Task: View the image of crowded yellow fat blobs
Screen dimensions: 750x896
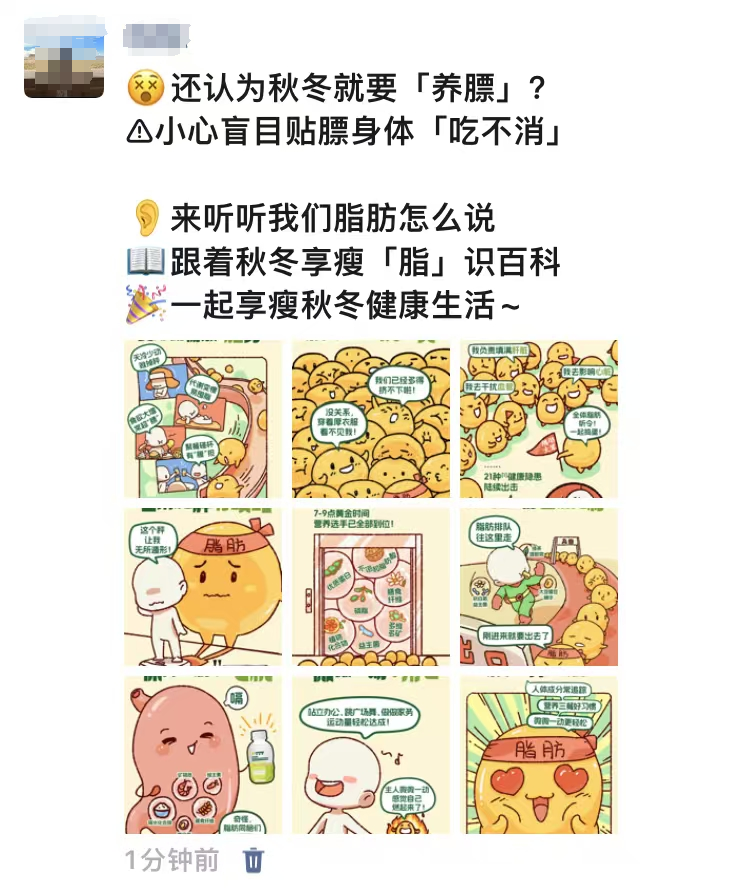Action: point(371,419)
